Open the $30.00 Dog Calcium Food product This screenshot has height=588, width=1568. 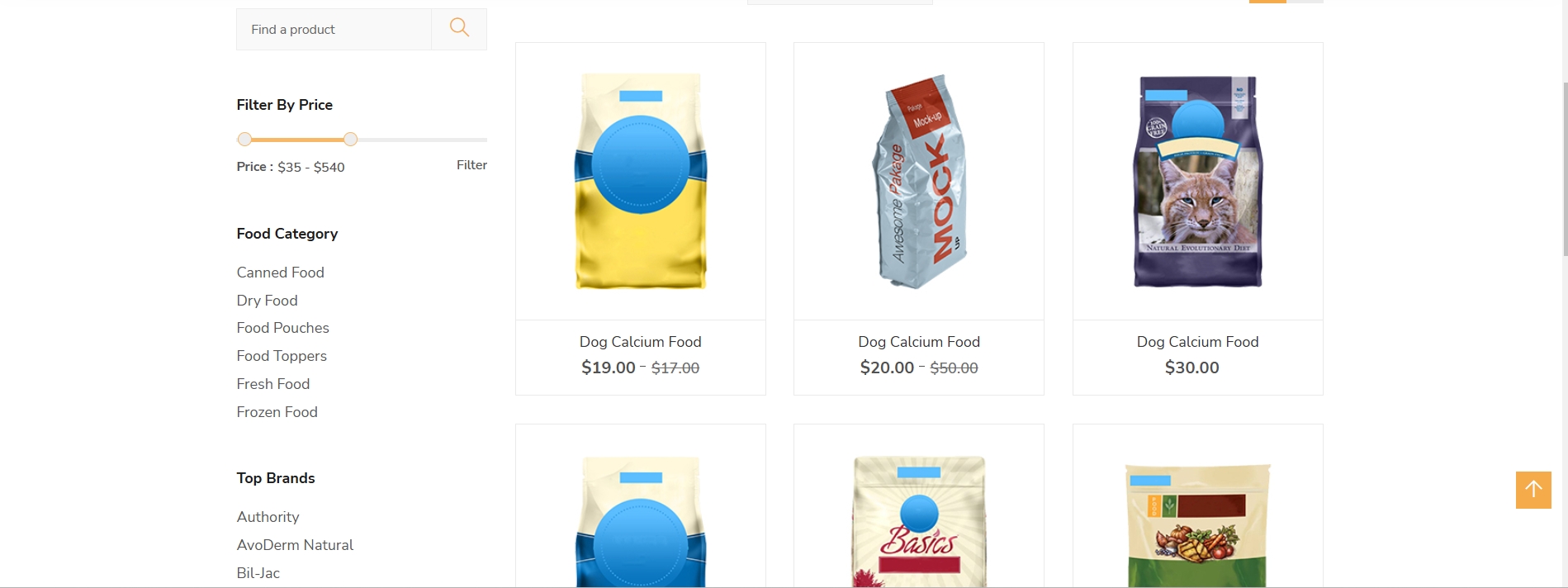(x=1196, y=342)
